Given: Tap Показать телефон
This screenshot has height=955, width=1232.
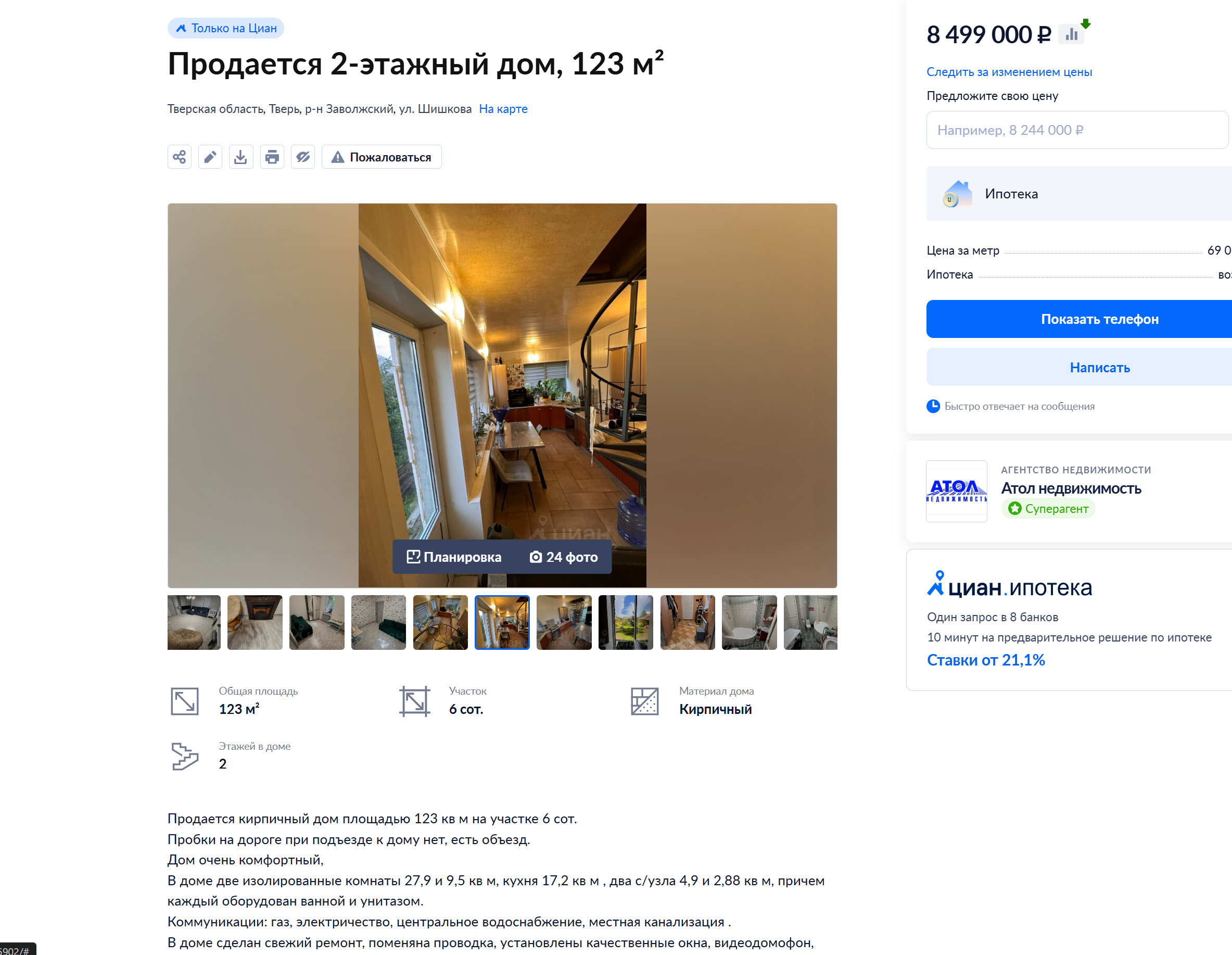Looking at the screenshot, I should pyautogui.click(x=1099, y=320).
